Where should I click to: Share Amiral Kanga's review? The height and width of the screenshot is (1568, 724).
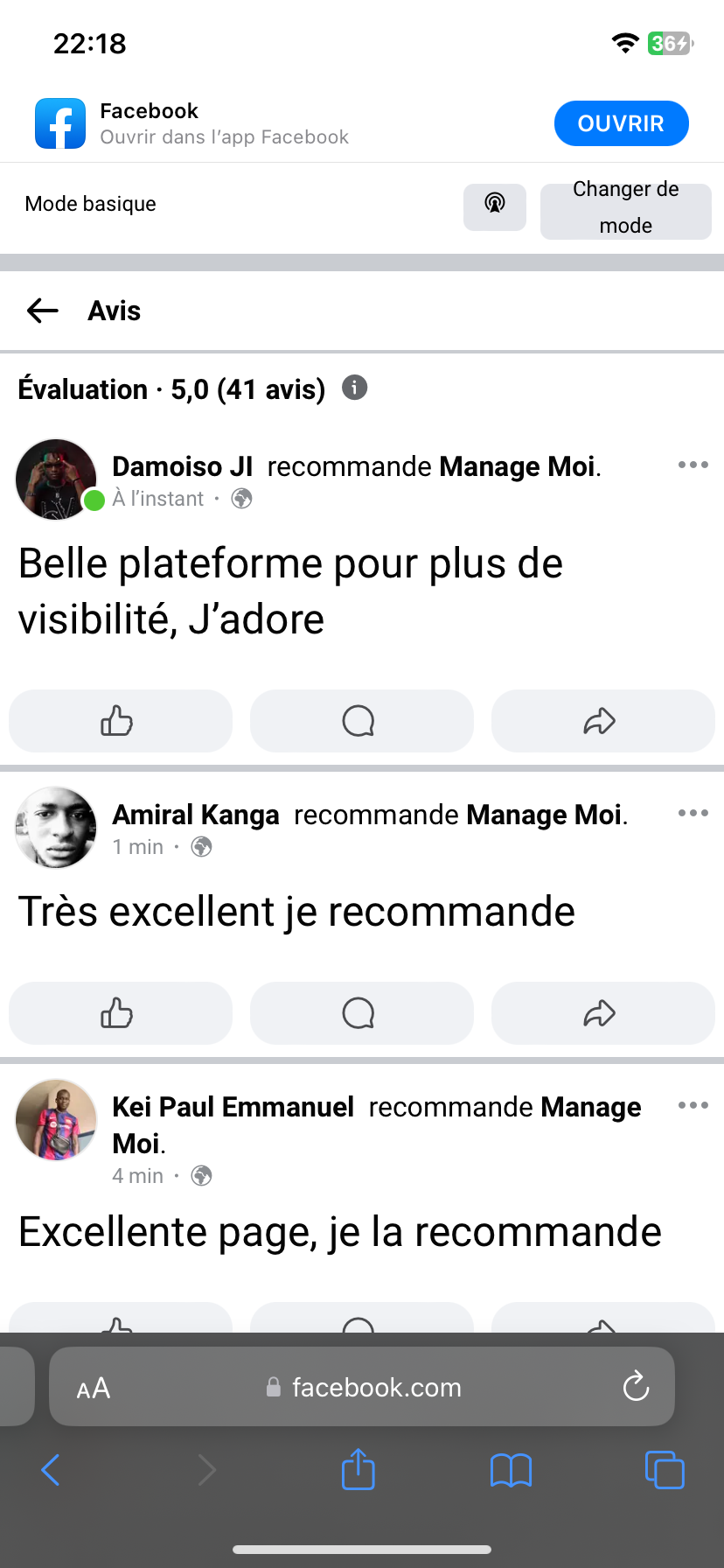pos(602,1013)
